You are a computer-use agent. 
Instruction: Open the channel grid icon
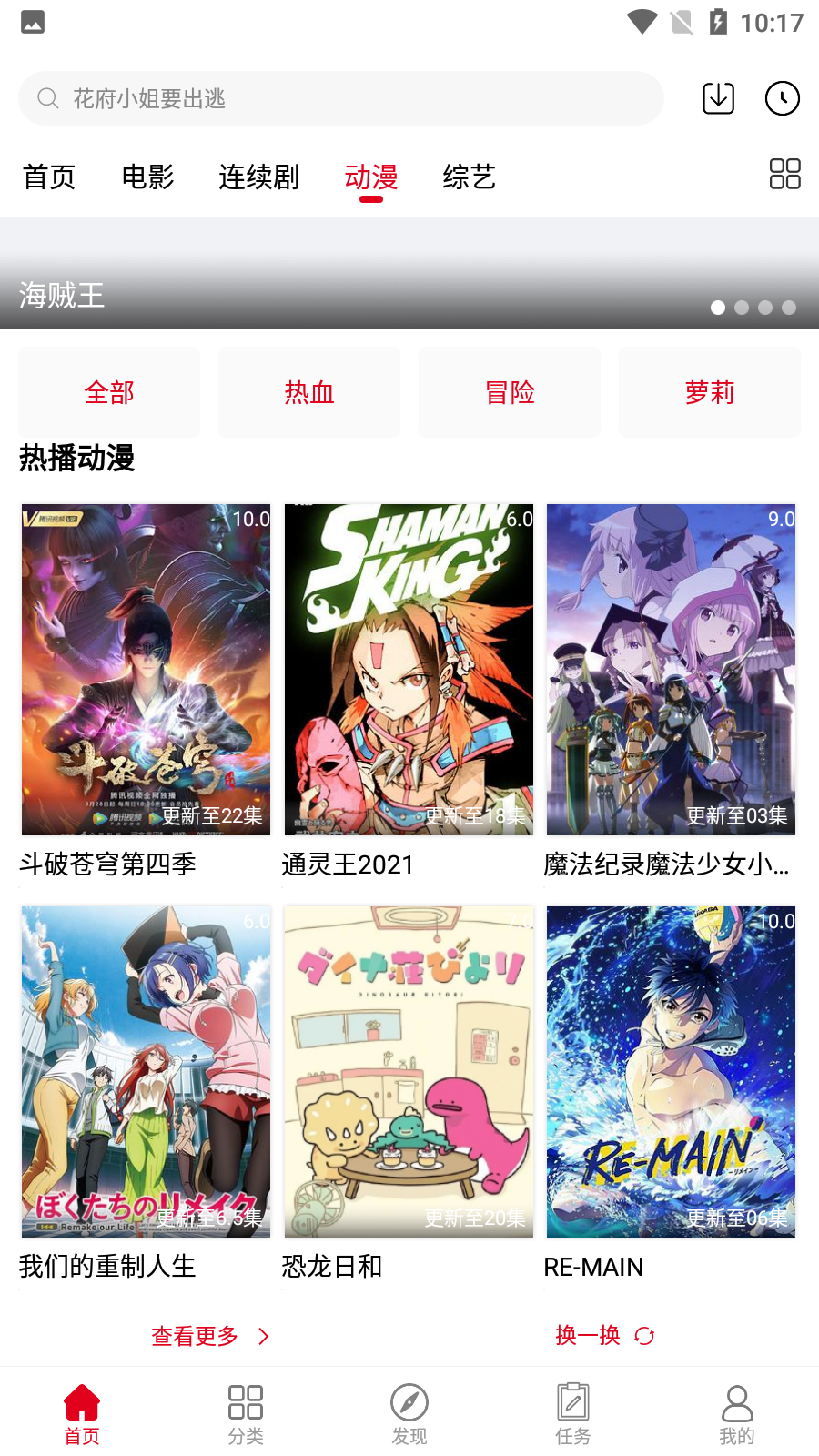[x=784, y=174]
